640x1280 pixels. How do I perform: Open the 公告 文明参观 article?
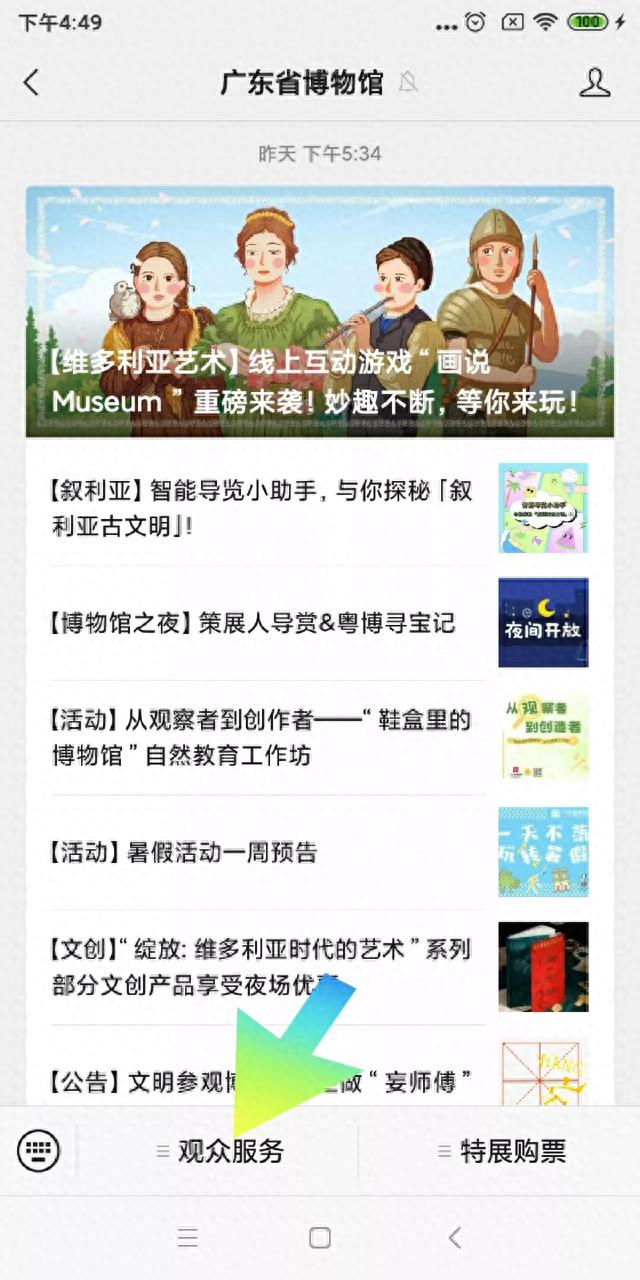[320, 1066]
